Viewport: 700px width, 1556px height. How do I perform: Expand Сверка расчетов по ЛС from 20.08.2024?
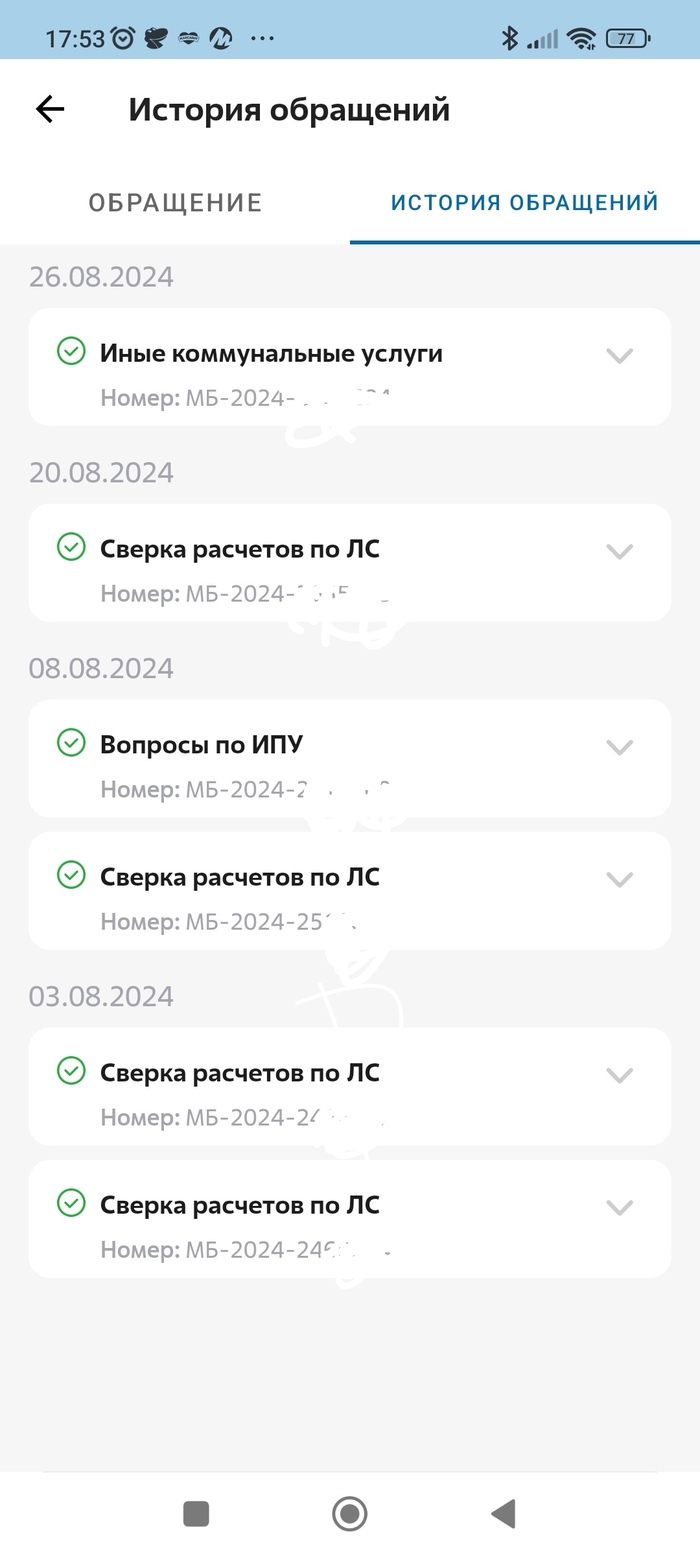(x=619, y=552)
